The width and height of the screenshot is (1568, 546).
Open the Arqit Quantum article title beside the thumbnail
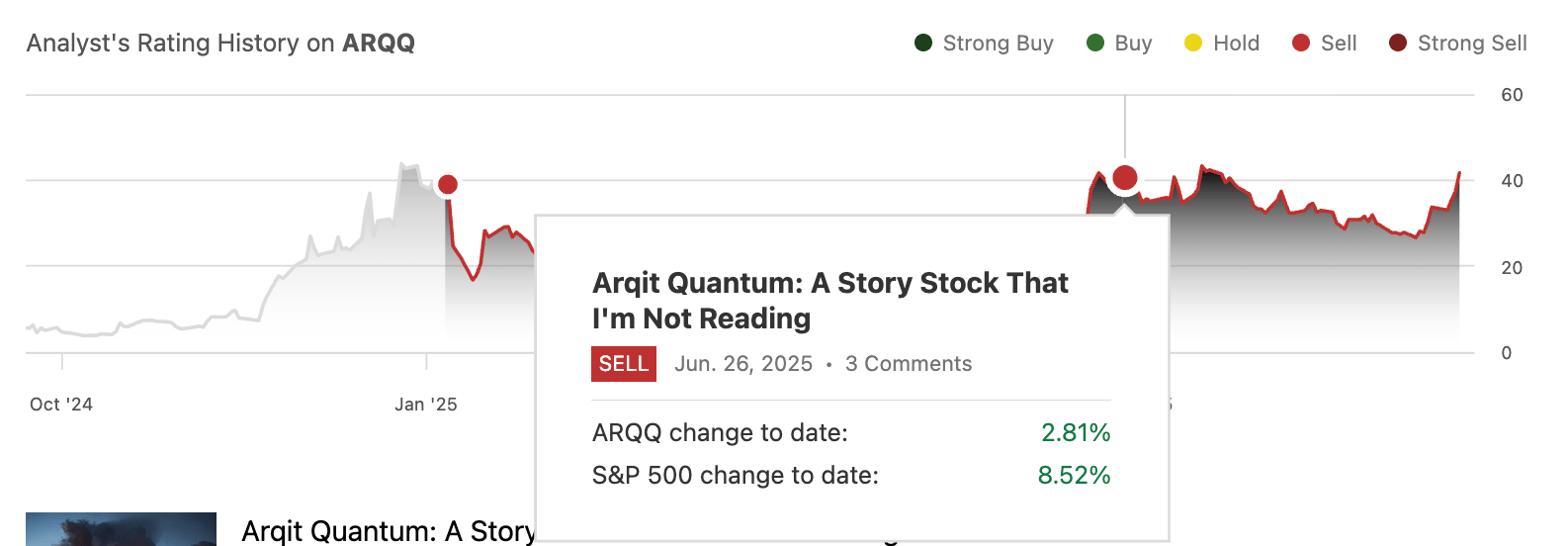(388, 531)
